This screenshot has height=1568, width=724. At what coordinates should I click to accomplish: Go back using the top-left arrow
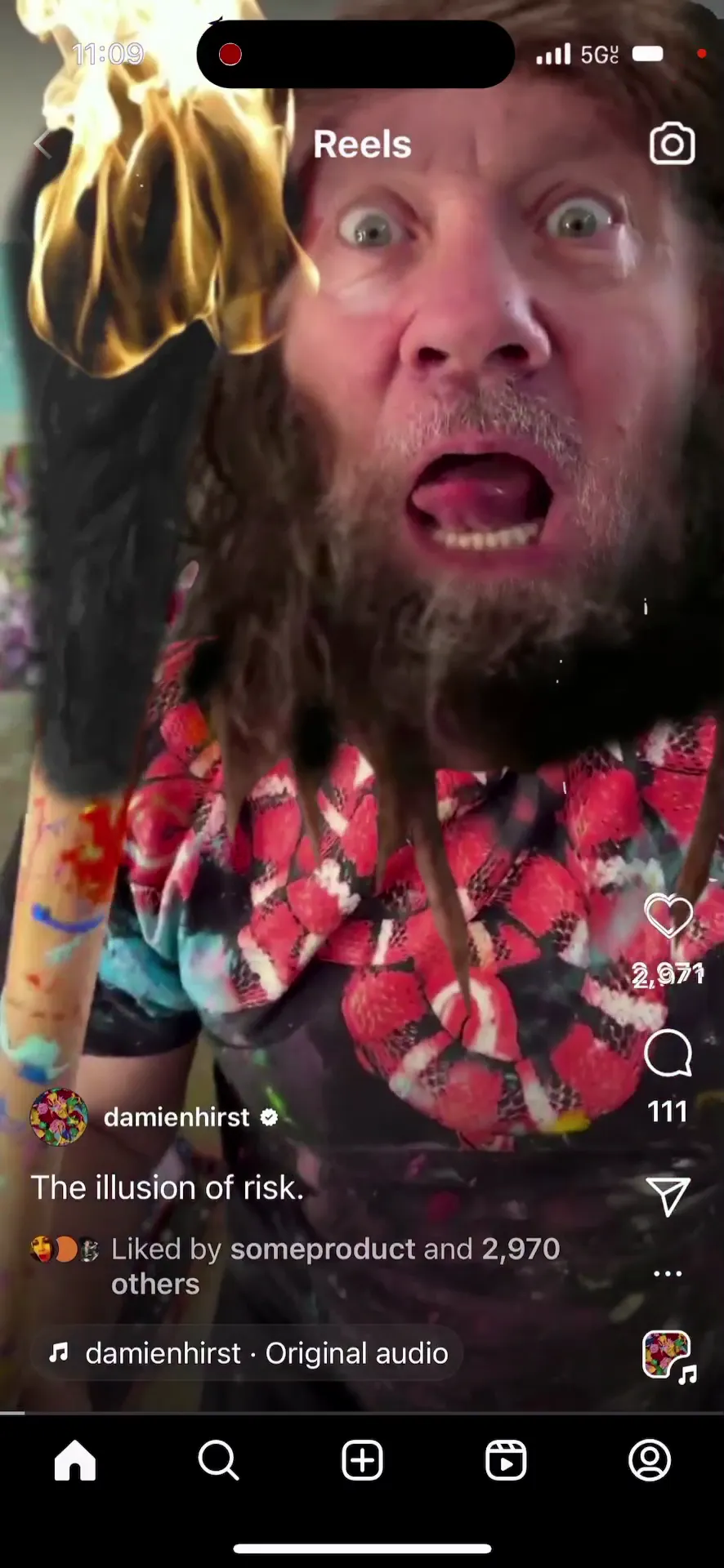coord(42,145)
